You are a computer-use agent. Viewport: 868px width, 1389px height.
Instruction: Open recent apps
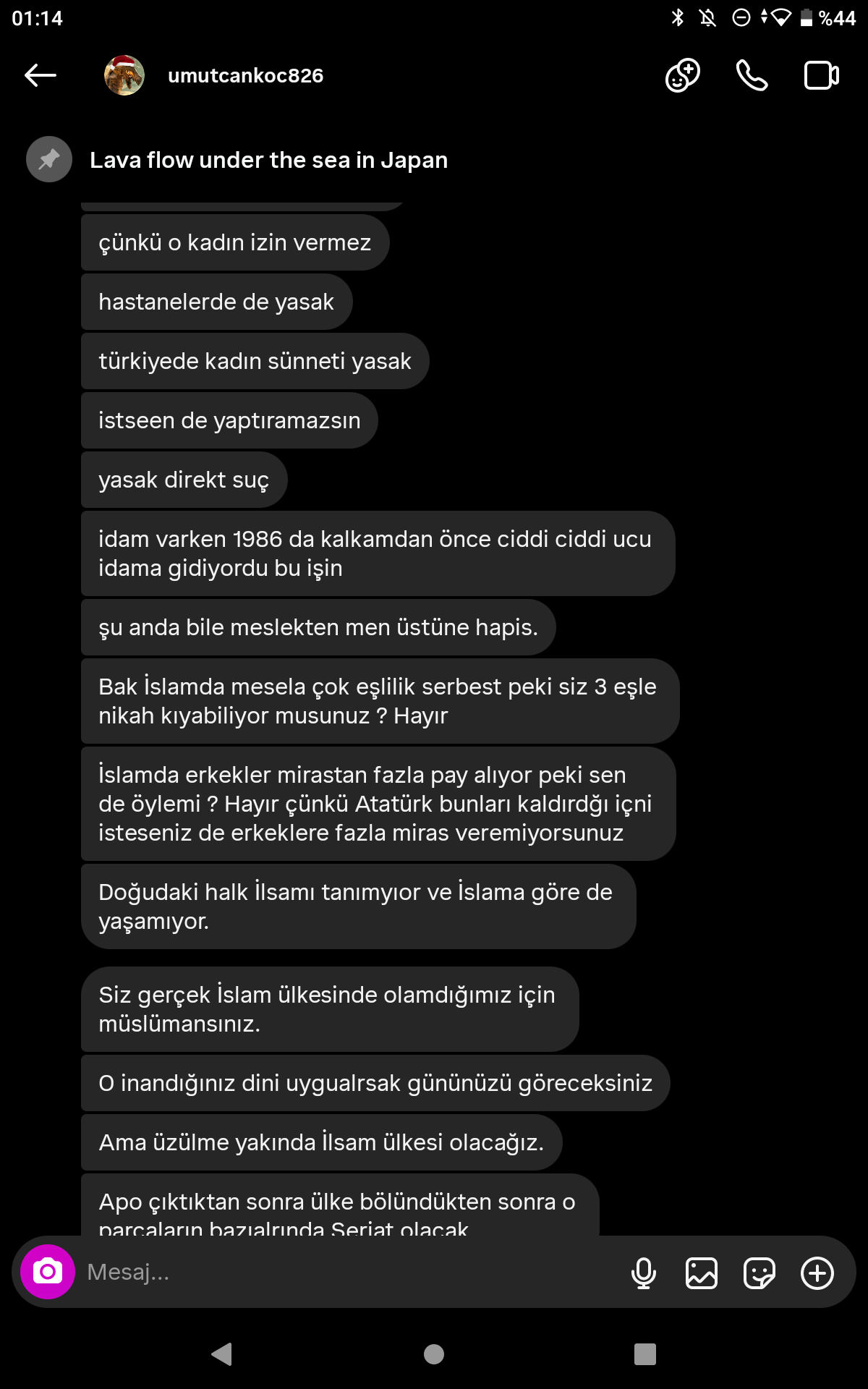(x=645, y=1354)
